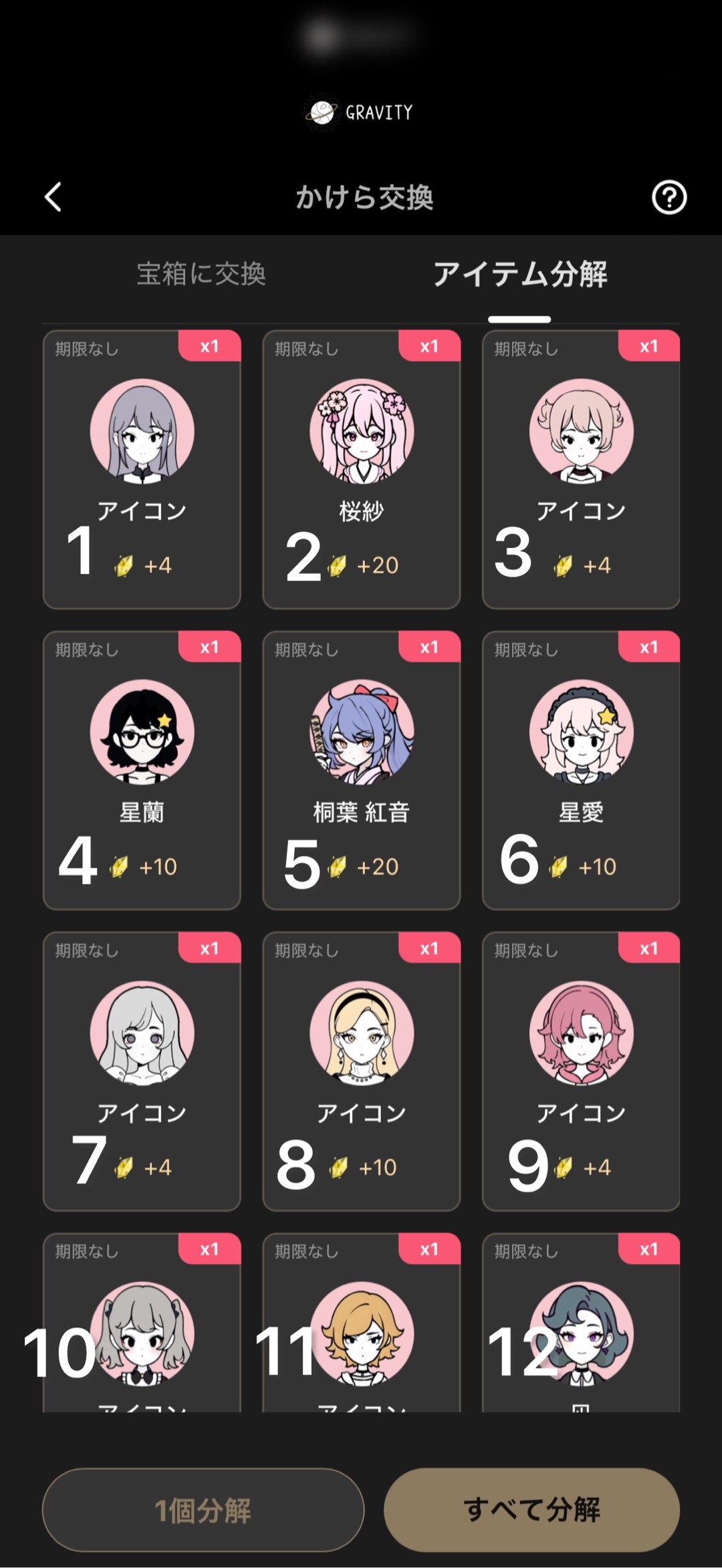
Task: Select the teal-haired avatar card
Action: click(581, 1330)
